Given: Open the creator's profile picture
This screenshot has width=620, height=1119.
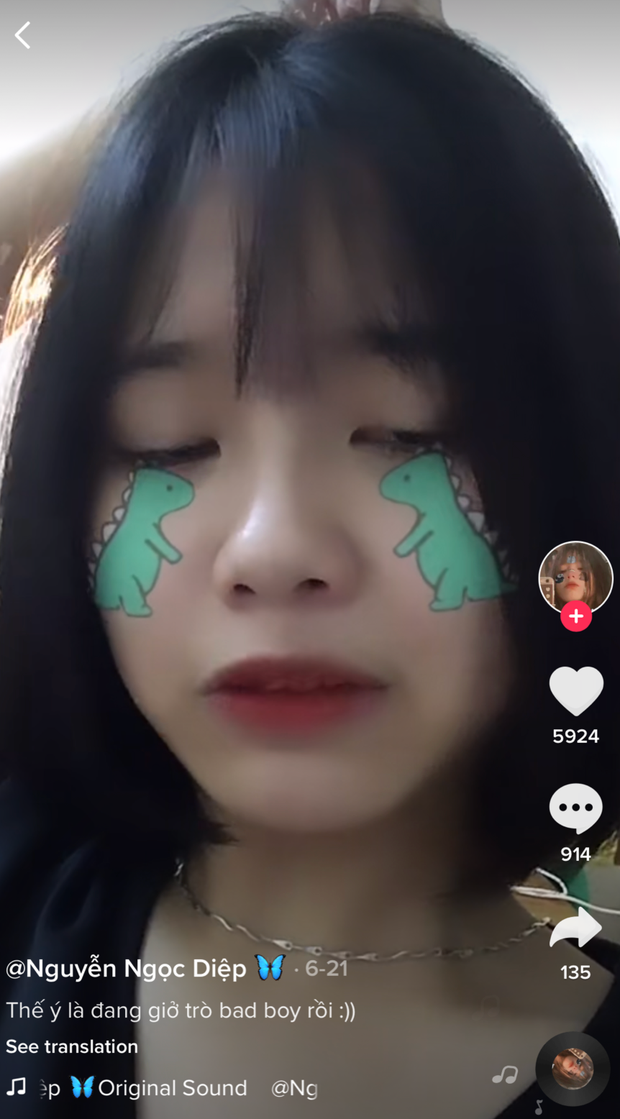Looking at the screenshot, I should pos(575,577).
